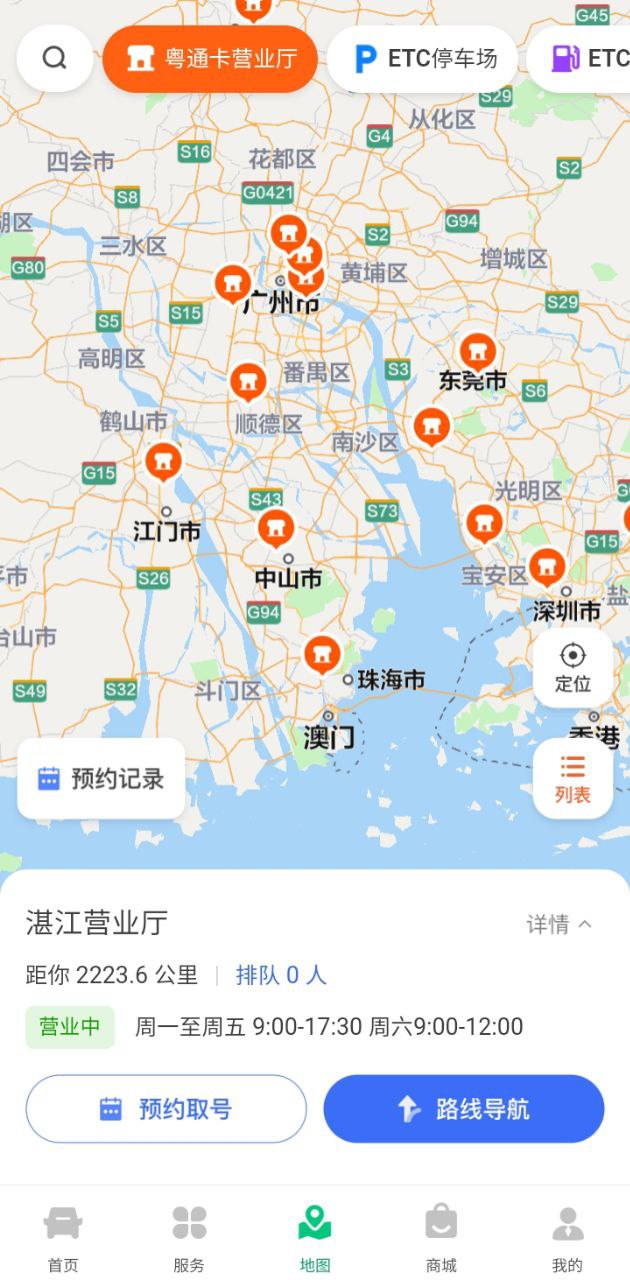This screenshot has height=1280, width=630.
Task: Select the service hall marker above 深圳市
Action: pos(546,567)
